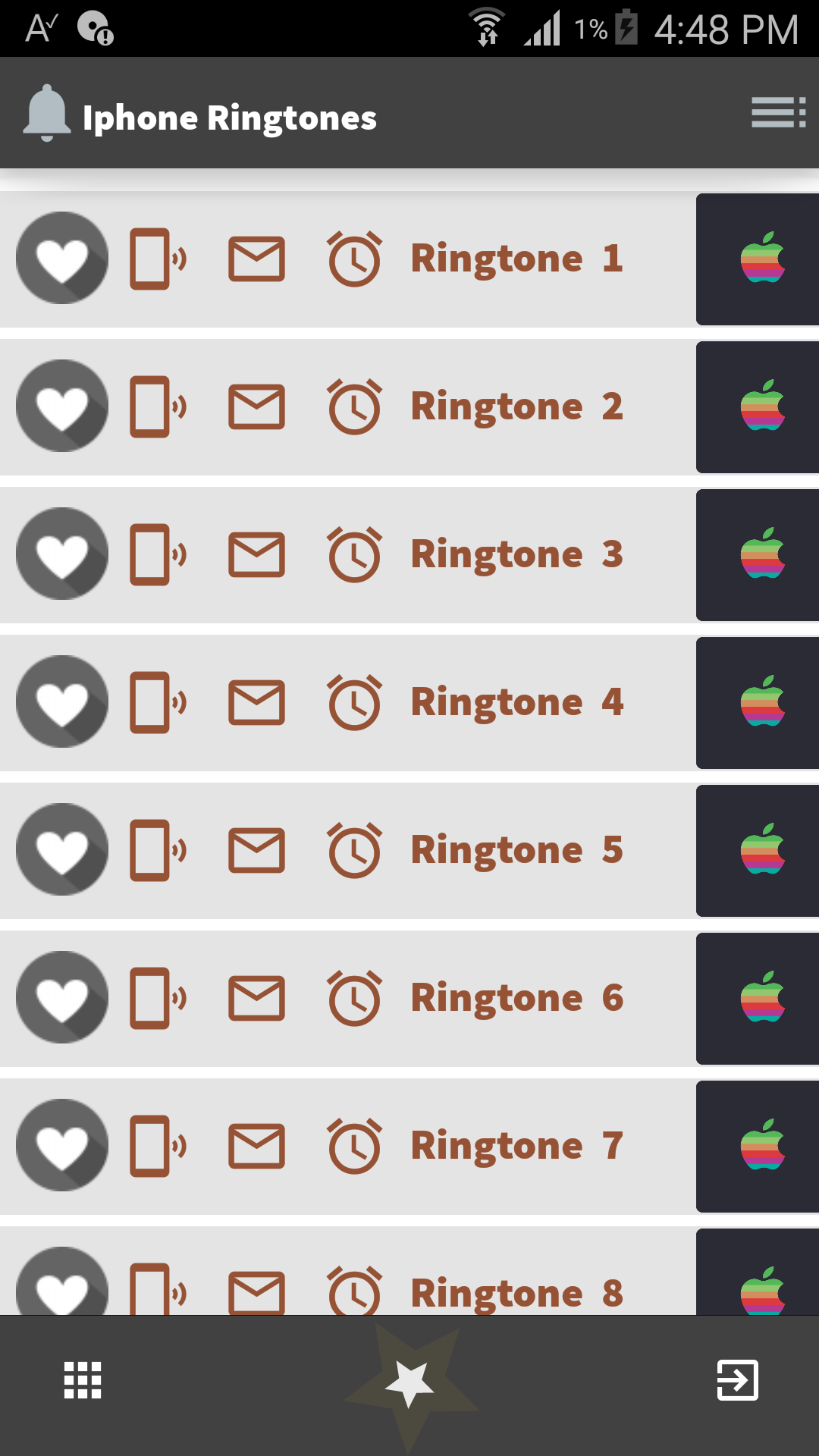The width and height of the screenshot is (819, 1456).
Task: Set Ringtone 7 as alarm sound
Action: pos(354,1146)
